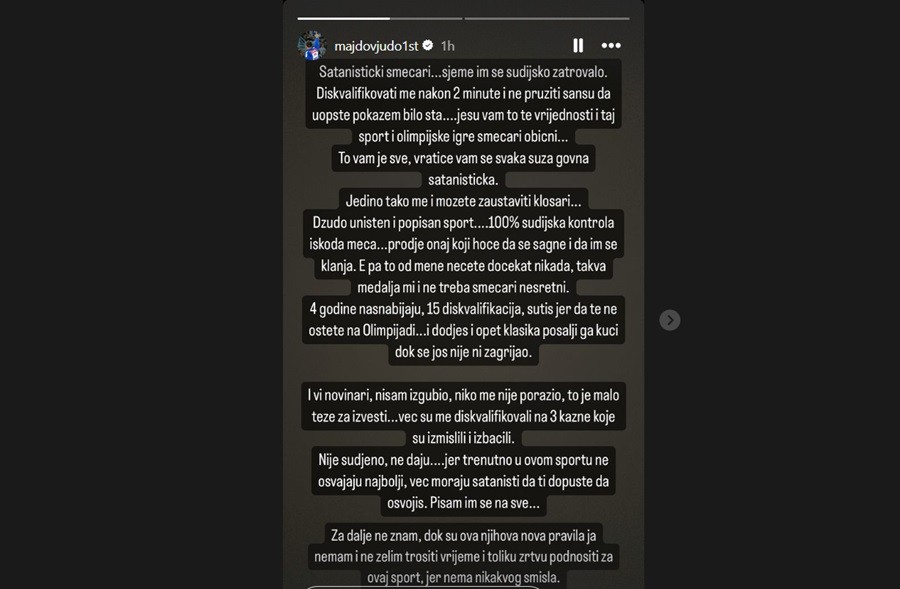This screenshot has height=589, width=900.
Task: Open majdovjudo1st profile from the username
Action: pyautogui.click(x=377, y=46)
